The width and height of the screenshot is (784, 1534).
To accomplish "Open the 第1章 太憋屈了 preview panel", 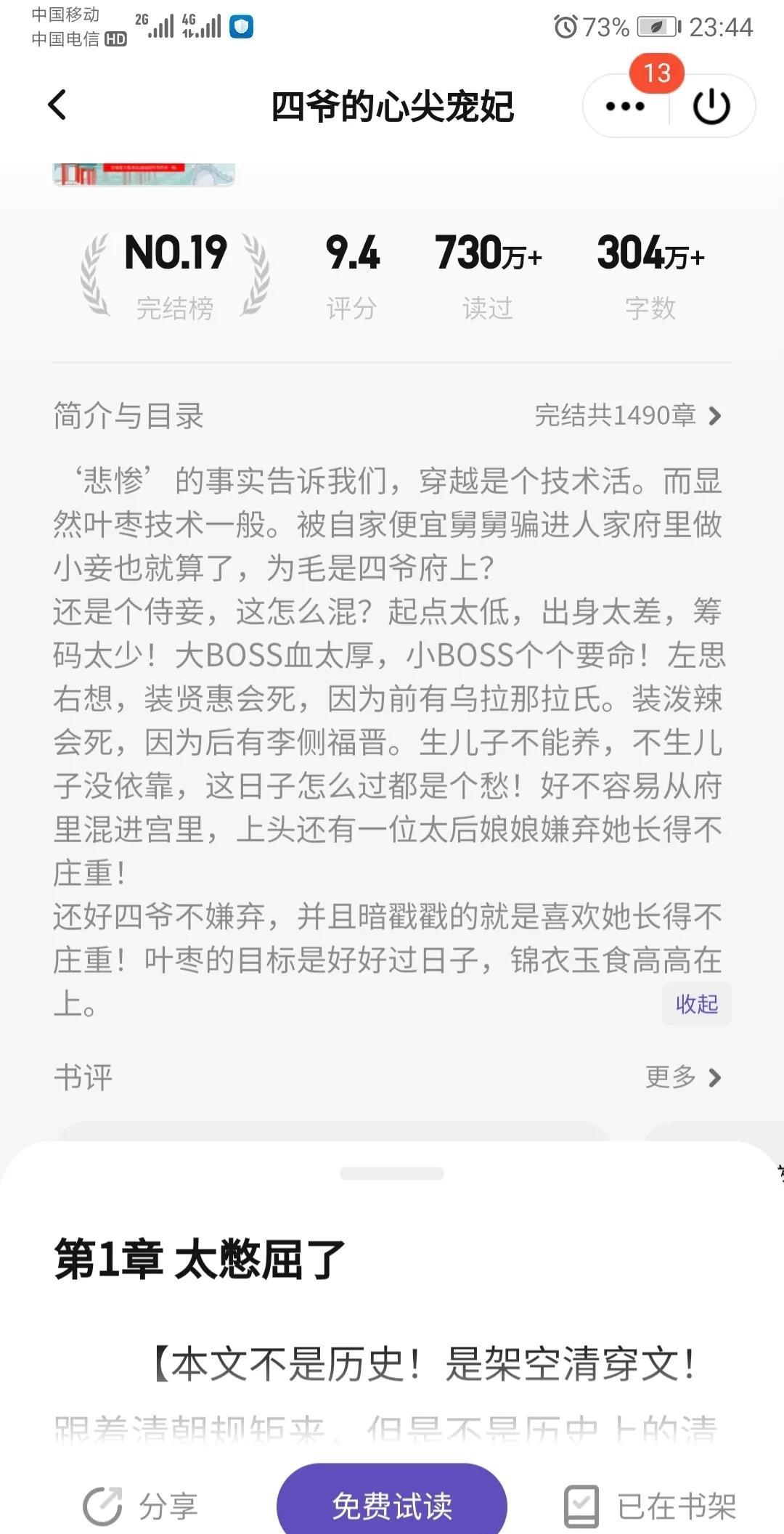I will (200, 1260).
